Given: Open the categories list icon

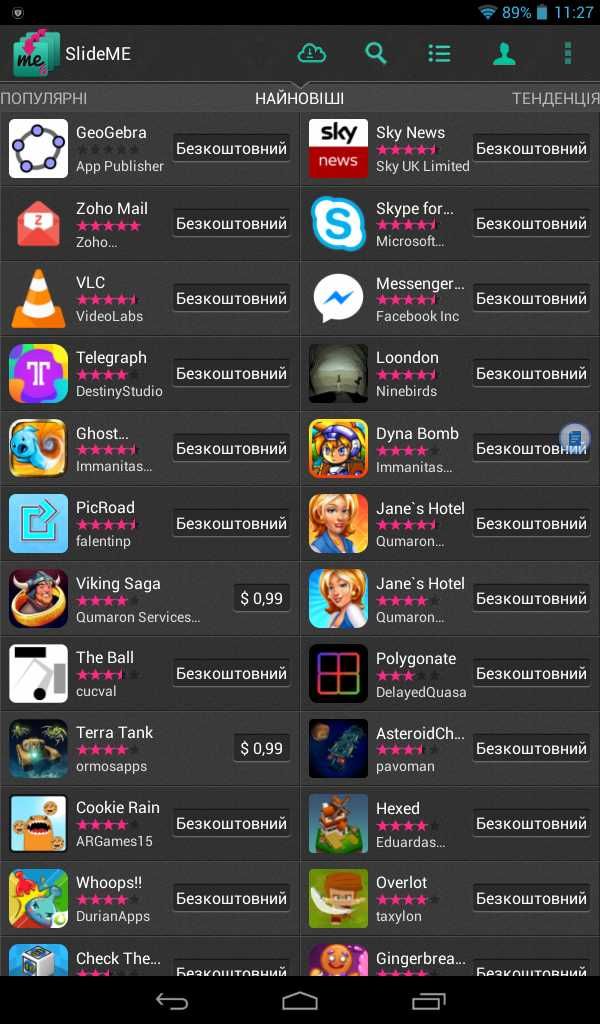Looking at the screenshot, I should (x=439, y=53).
